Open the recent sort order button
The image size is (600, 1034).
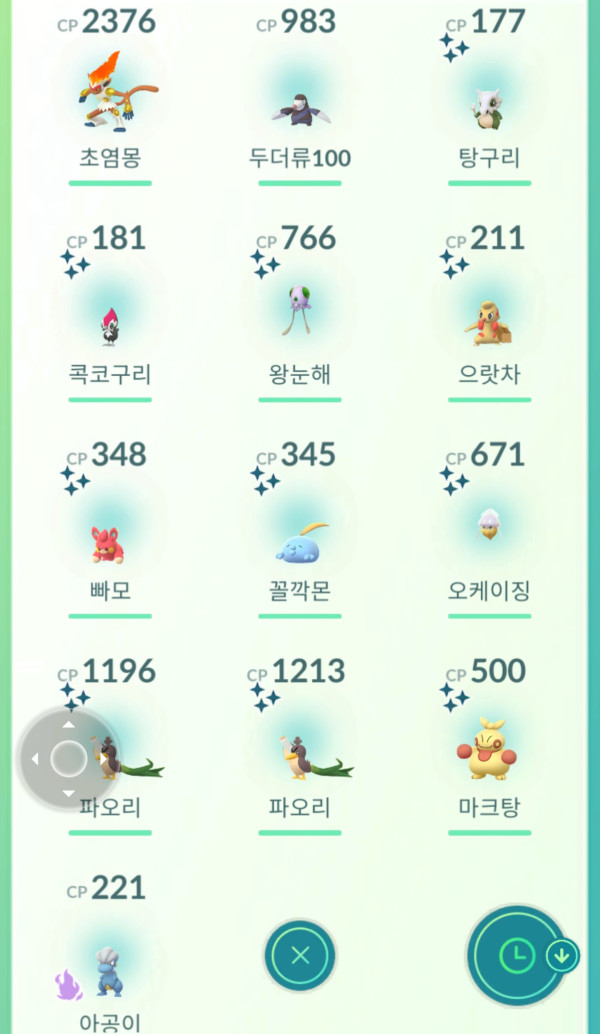(x=518, y=956)
